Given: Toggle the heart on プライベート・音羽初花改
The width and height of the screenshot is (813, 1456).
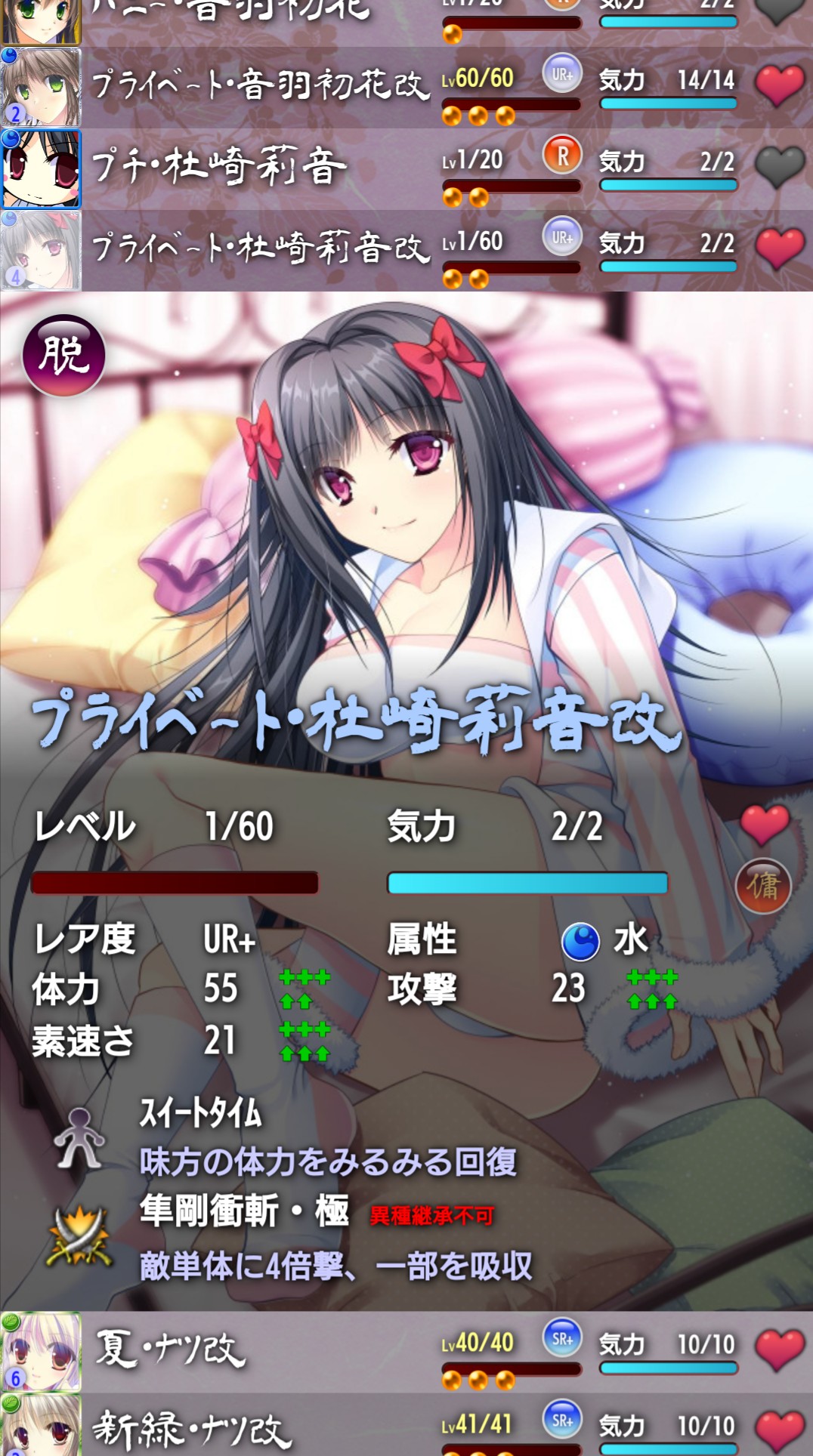Looking at the screenshot, I should coord(780,85).
